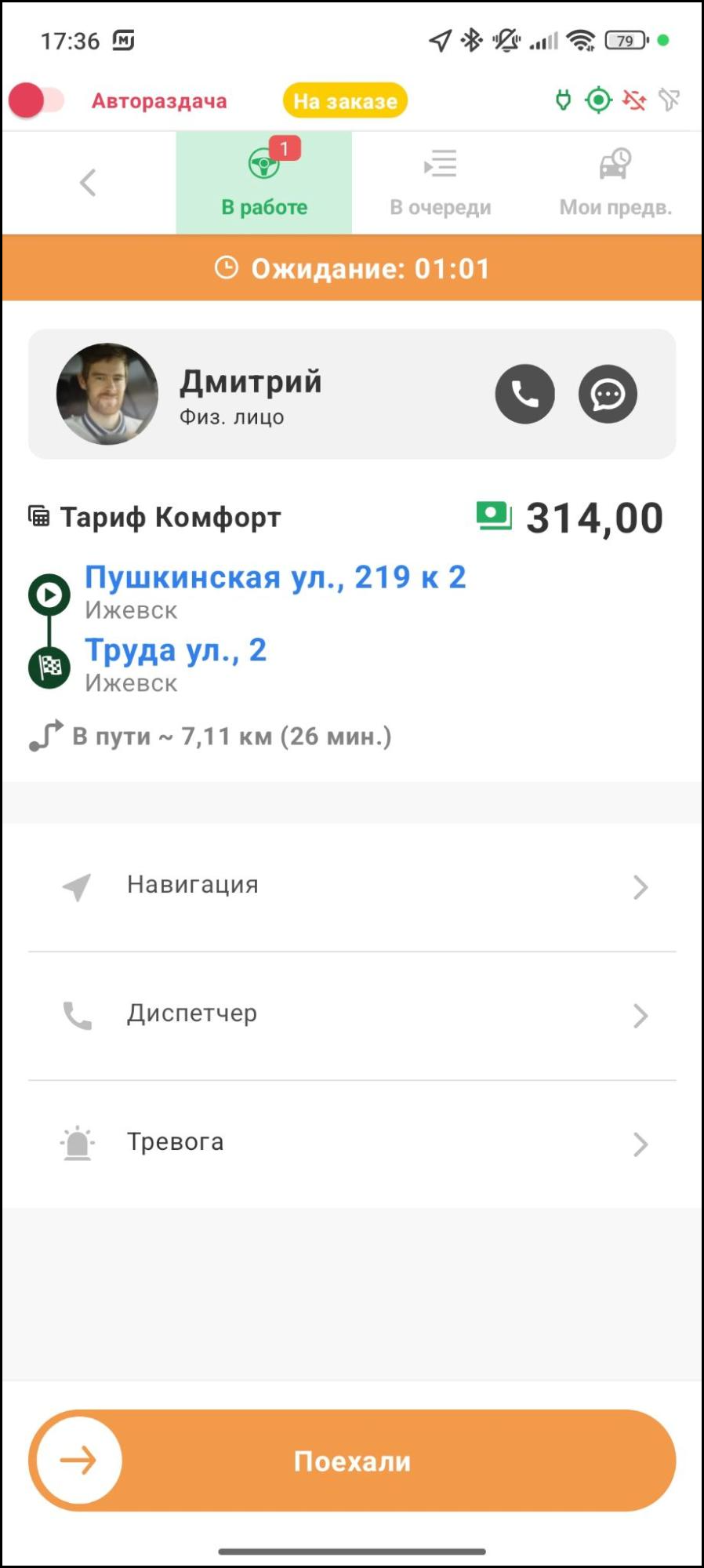Tap the Поехали button
Screen dimensions: 704x1568
click(x=352, y=1461)
